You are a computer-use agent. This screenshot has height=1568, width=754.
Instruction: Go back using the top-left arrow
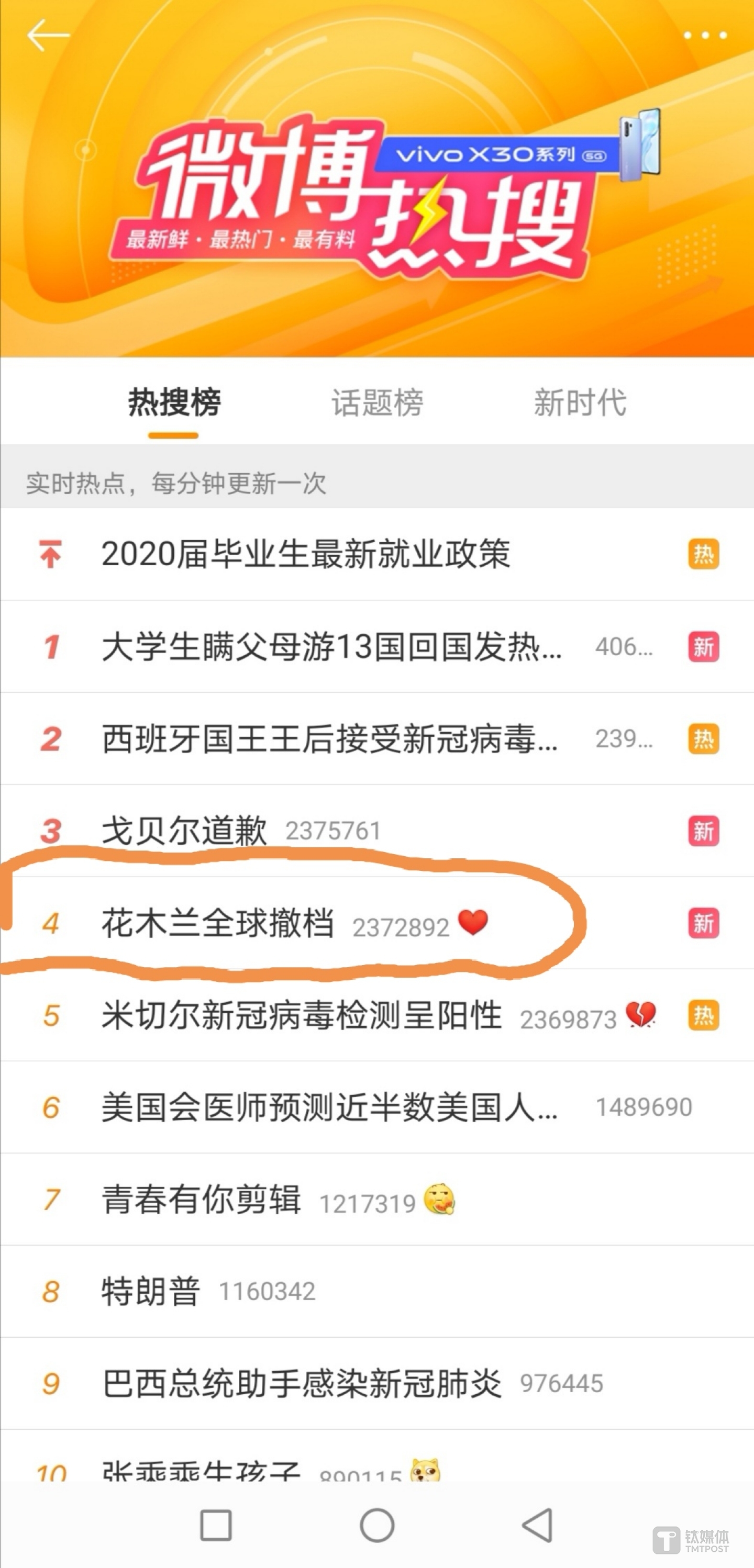48,35
